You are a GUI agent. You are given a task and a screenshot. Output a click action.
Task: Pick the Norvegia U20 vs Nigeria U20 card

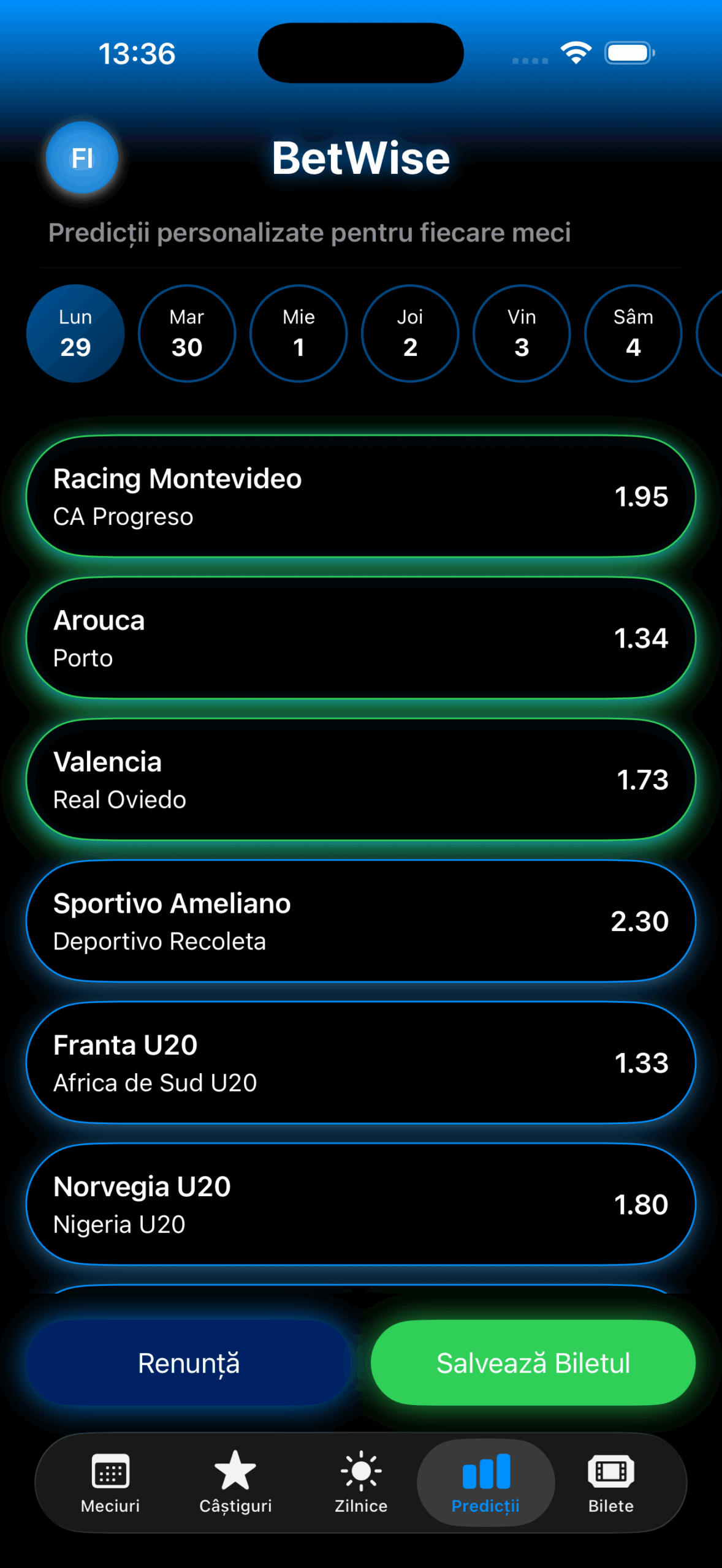[361, 1204]
